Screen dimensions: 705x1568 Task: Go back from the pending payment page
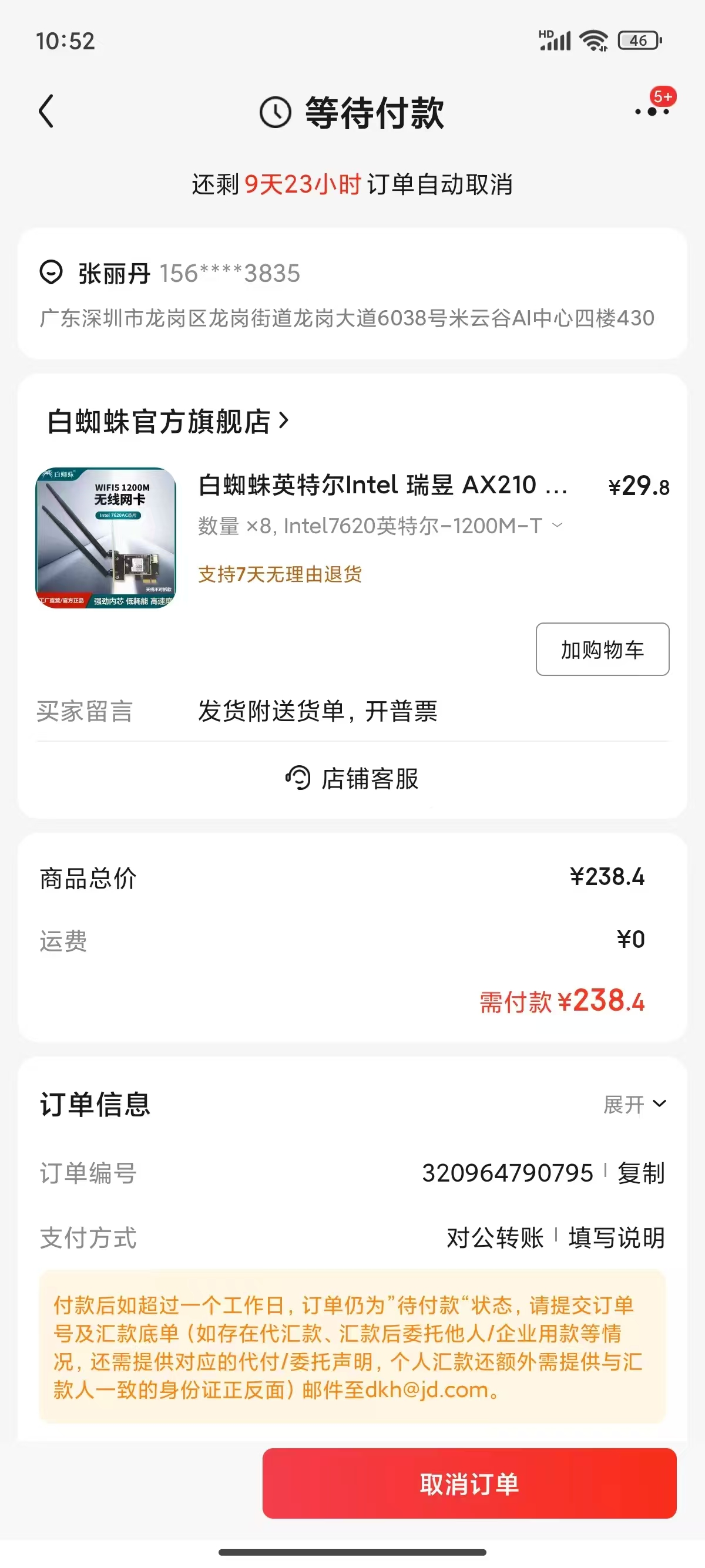pyautogui.click(x=46, y=112)
